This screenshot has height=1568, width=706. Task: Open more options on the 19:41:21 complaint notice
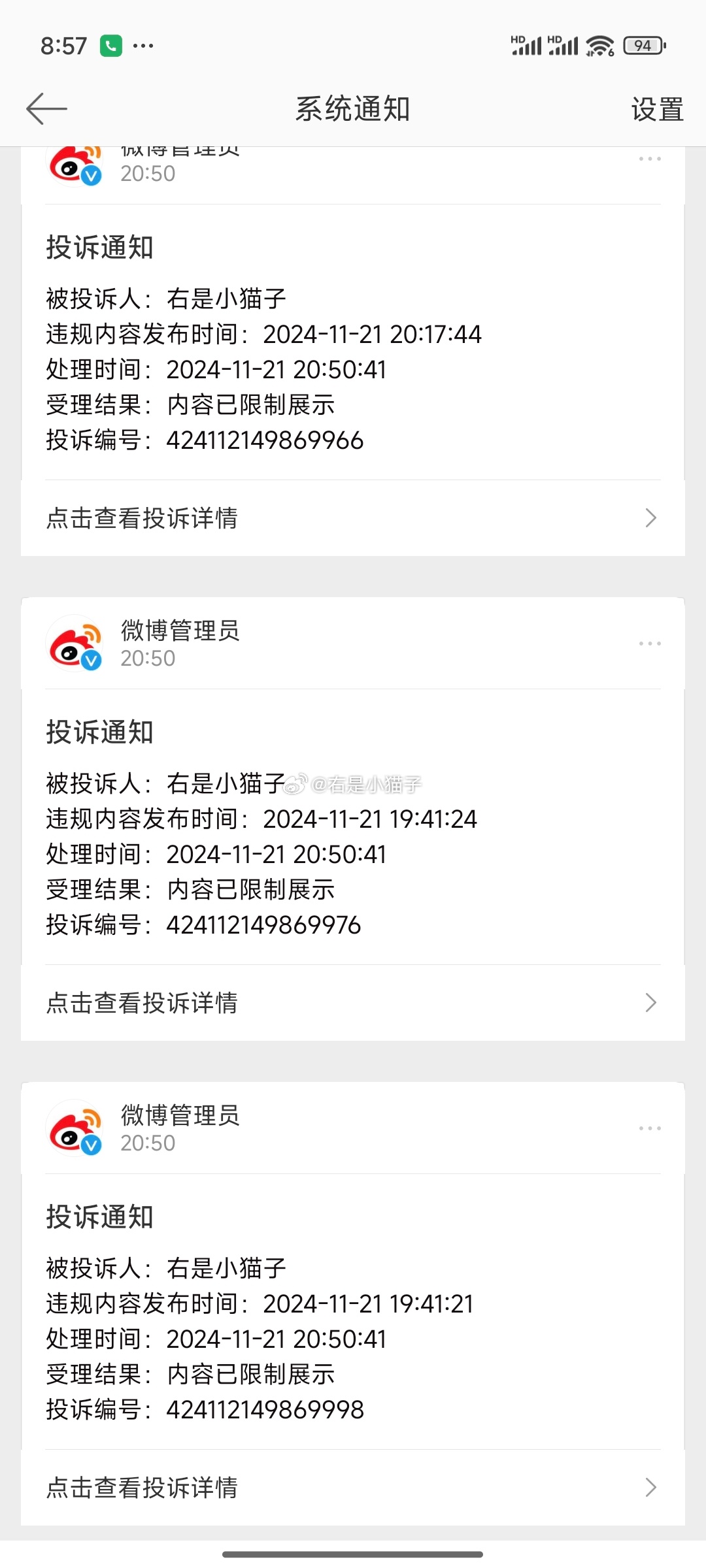(650, 1128)
